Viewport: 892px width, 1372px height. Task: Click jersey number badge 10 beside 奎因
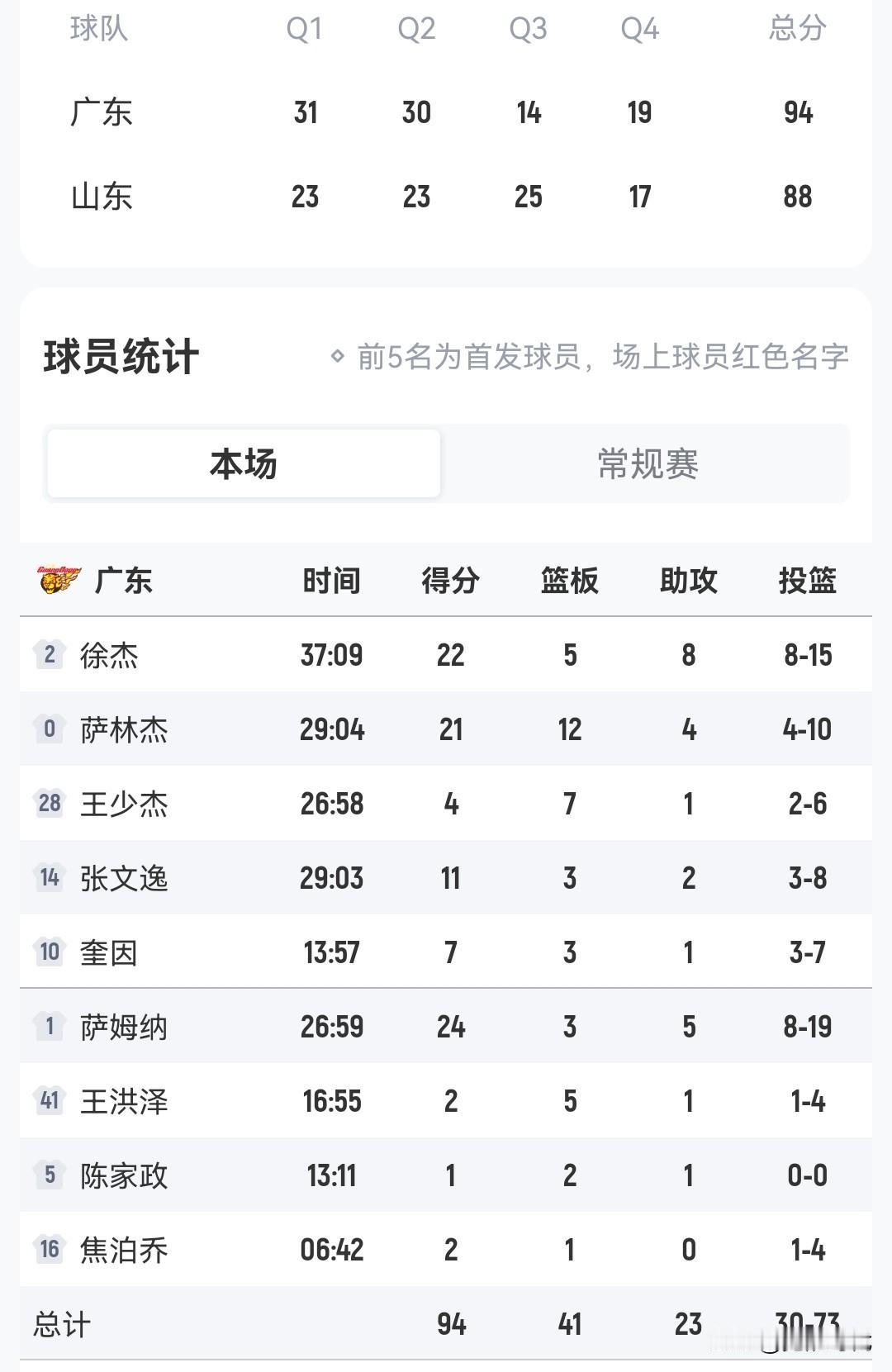tap(50, 952)
